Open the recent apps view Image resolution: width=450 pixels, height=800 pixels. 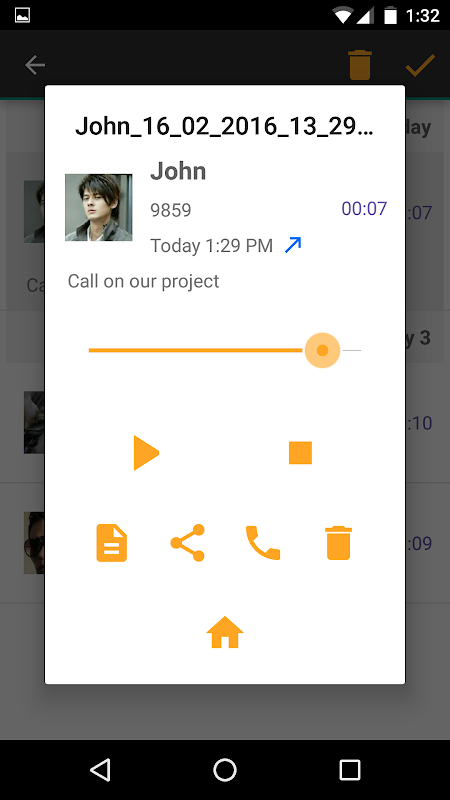coord(349,769)
